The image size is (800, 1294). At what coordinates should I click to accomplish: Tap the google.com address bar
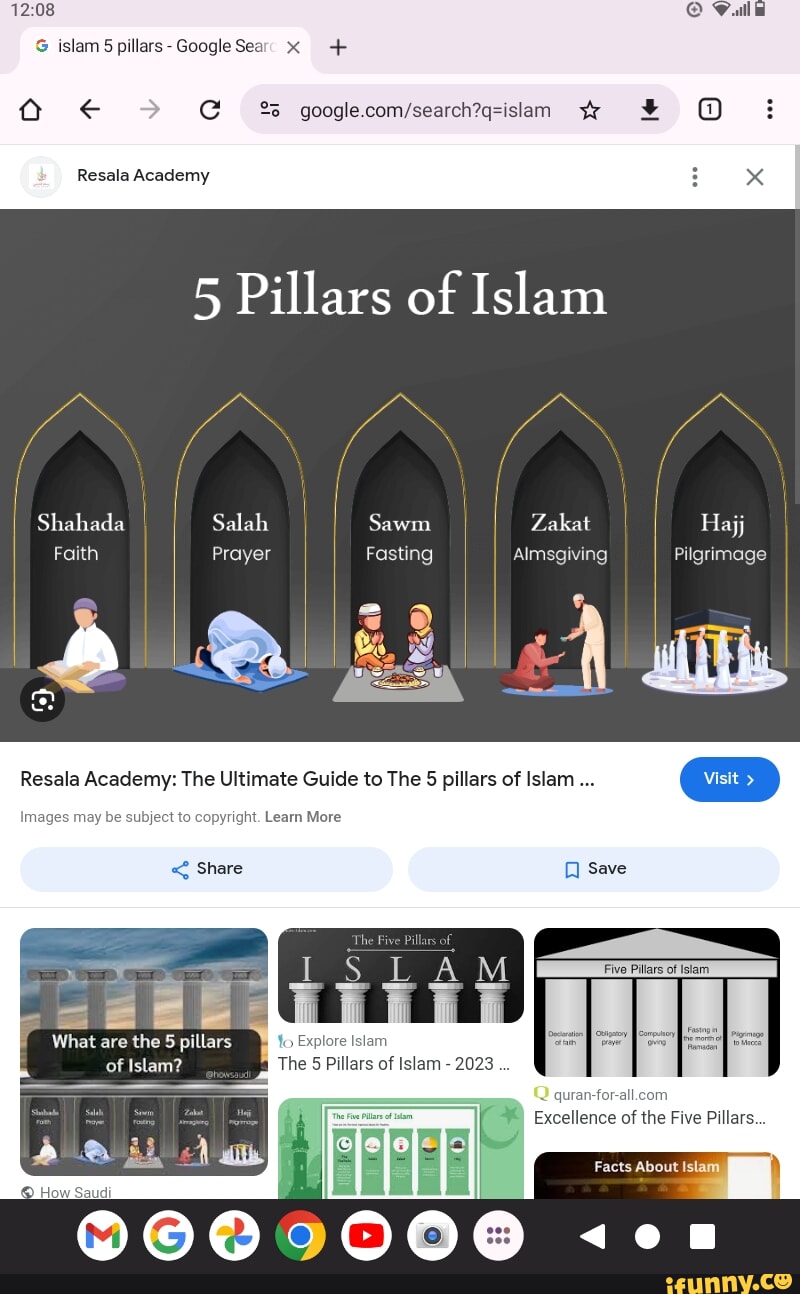tap(425, 110)
